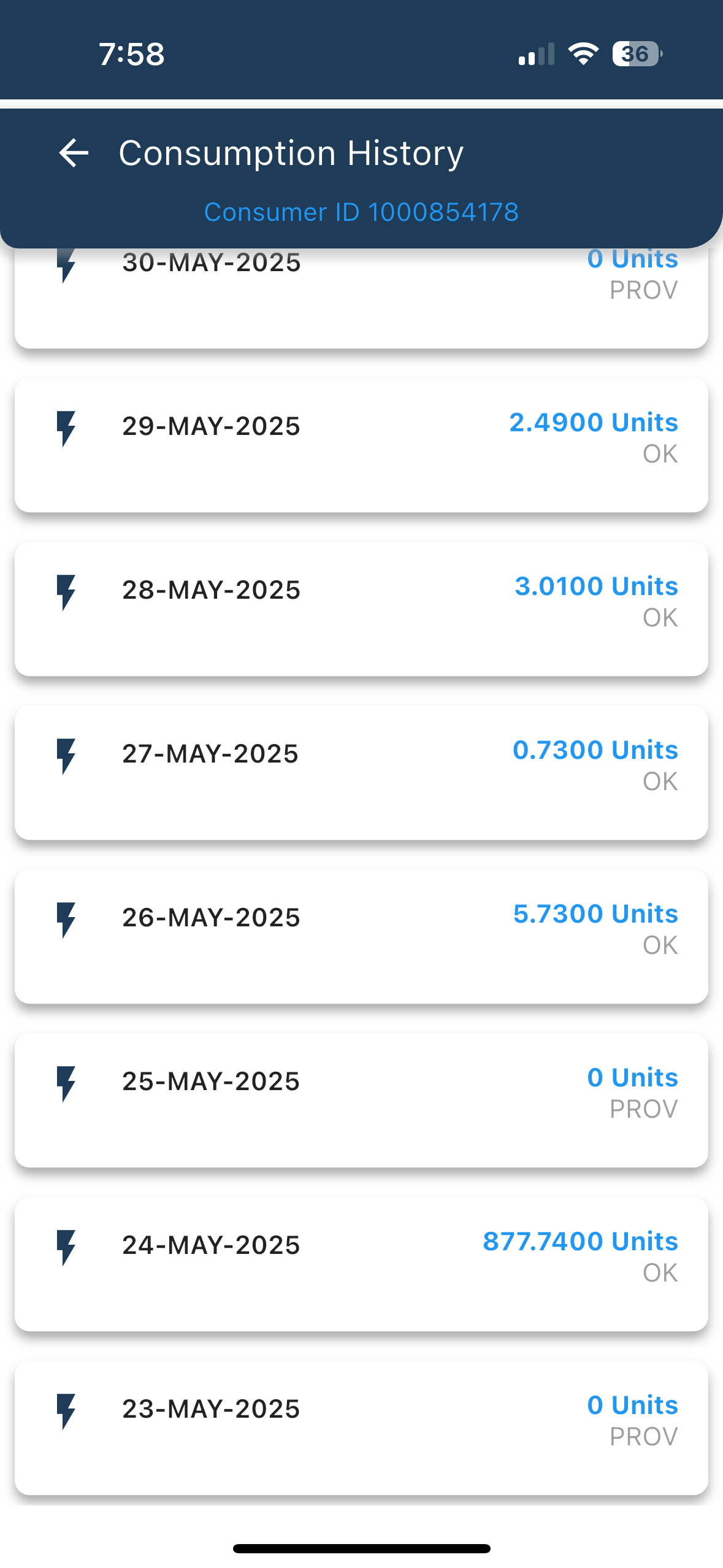
Task: Choose the 24-MAY-2025 card with 877.7400 units
Action: (361, 1264)
